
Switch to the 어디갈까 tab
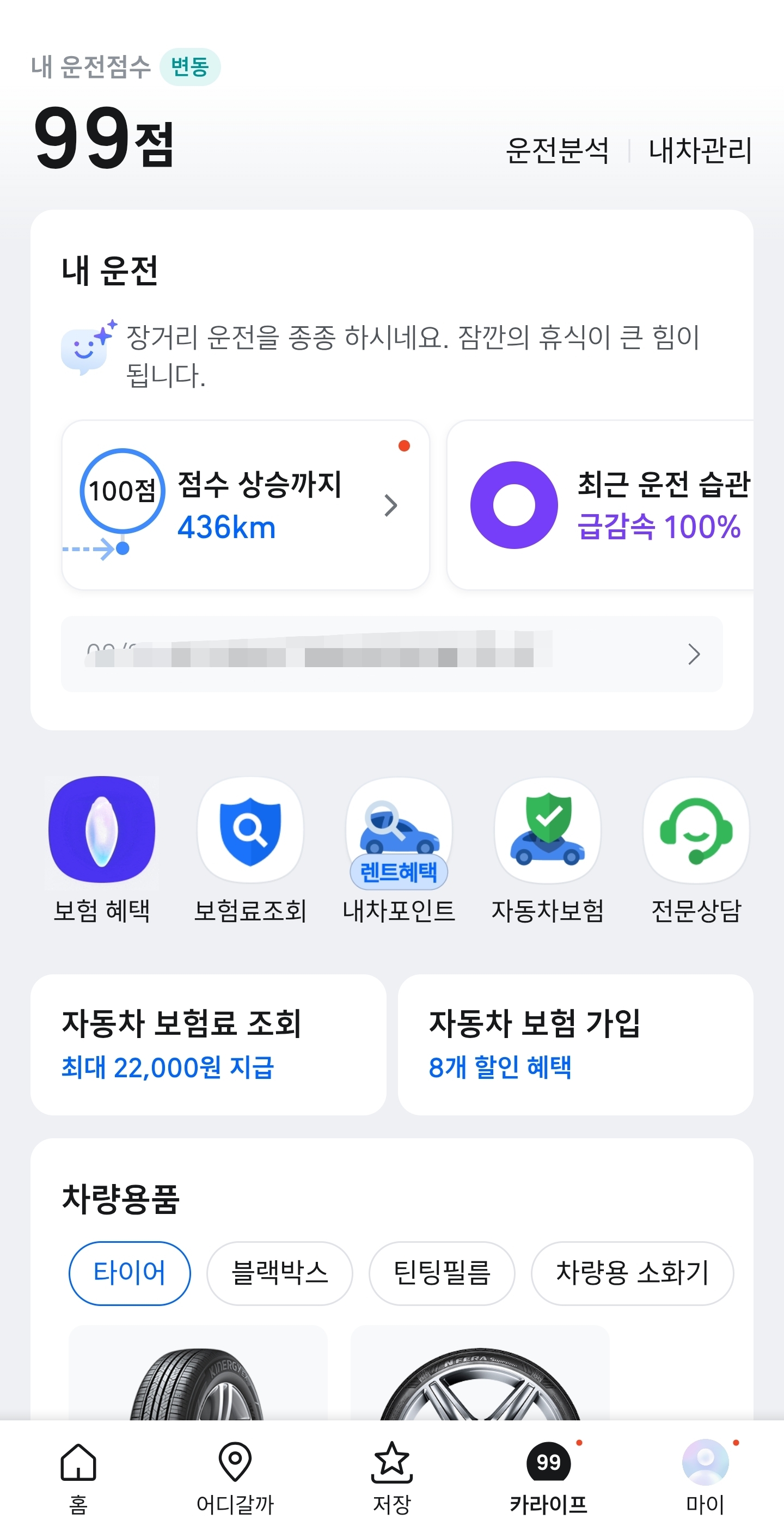pyautogui.click(x=235, y=1478)
